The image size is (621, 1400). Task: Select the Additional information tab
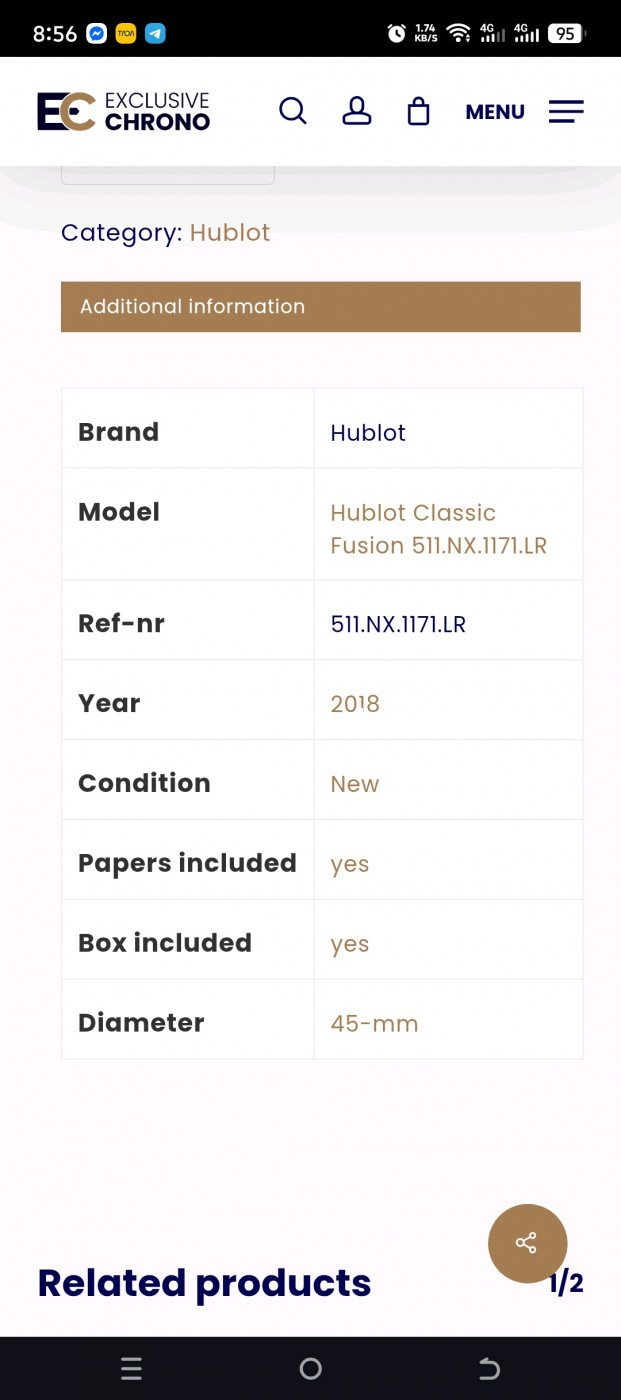[x=320, y=307]
